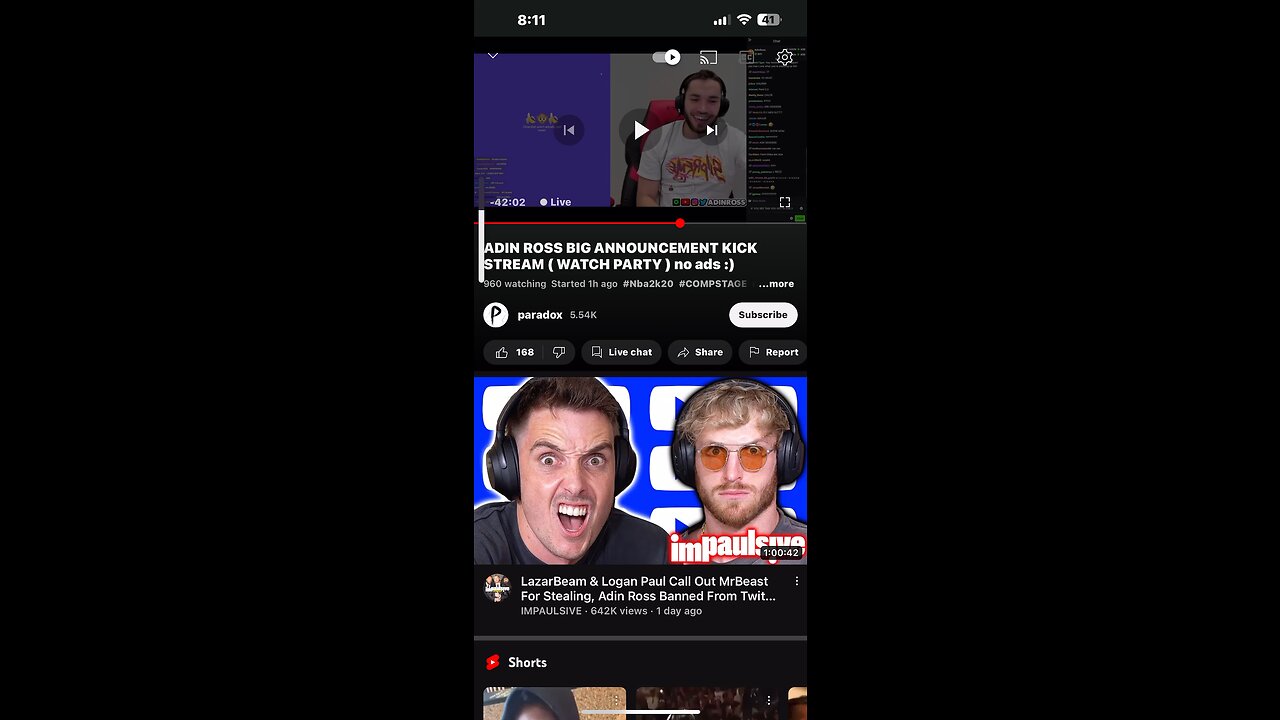Subscribe to the paradox channel
This screenshot has height=720, width=1280.
(763, 315)
